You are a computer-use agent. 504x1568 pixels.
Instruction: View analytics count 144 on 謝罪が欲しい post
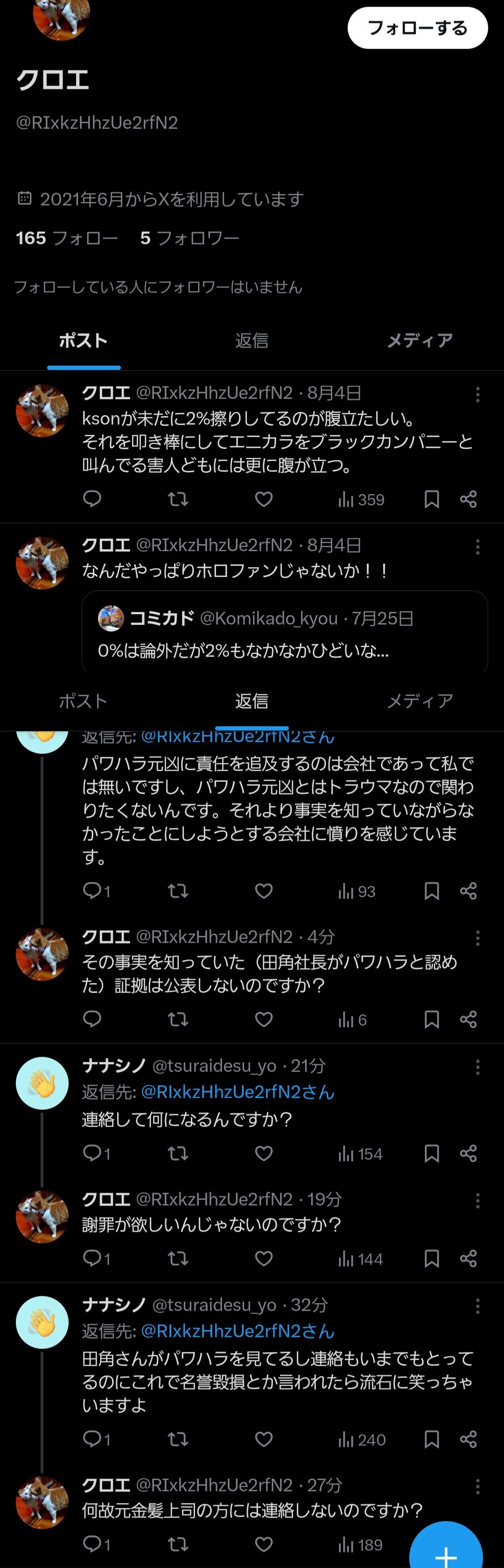[361, 1259]
